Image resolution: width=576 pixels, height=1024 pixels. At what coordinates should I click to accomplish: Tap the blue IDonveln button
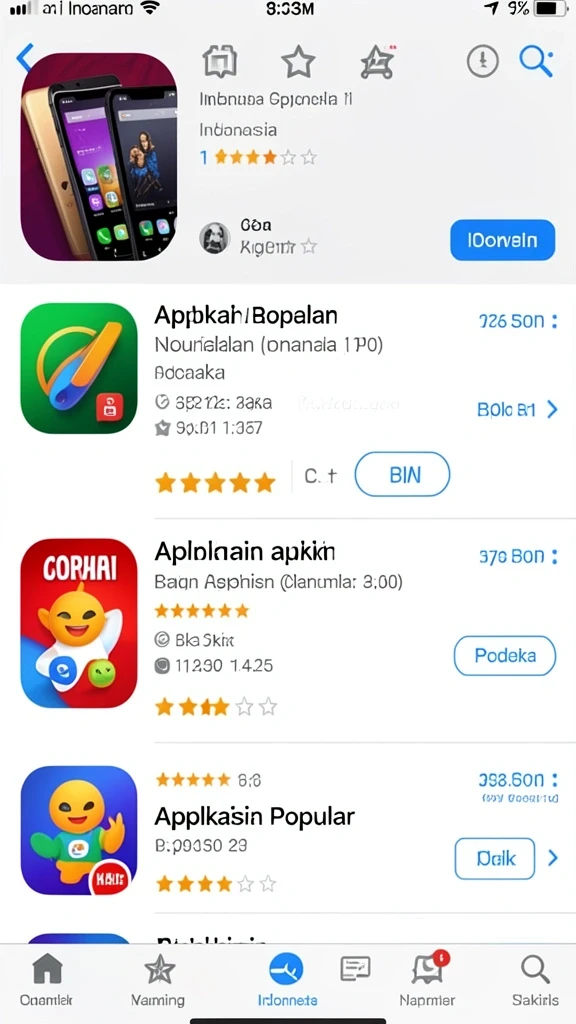[502, 240]
